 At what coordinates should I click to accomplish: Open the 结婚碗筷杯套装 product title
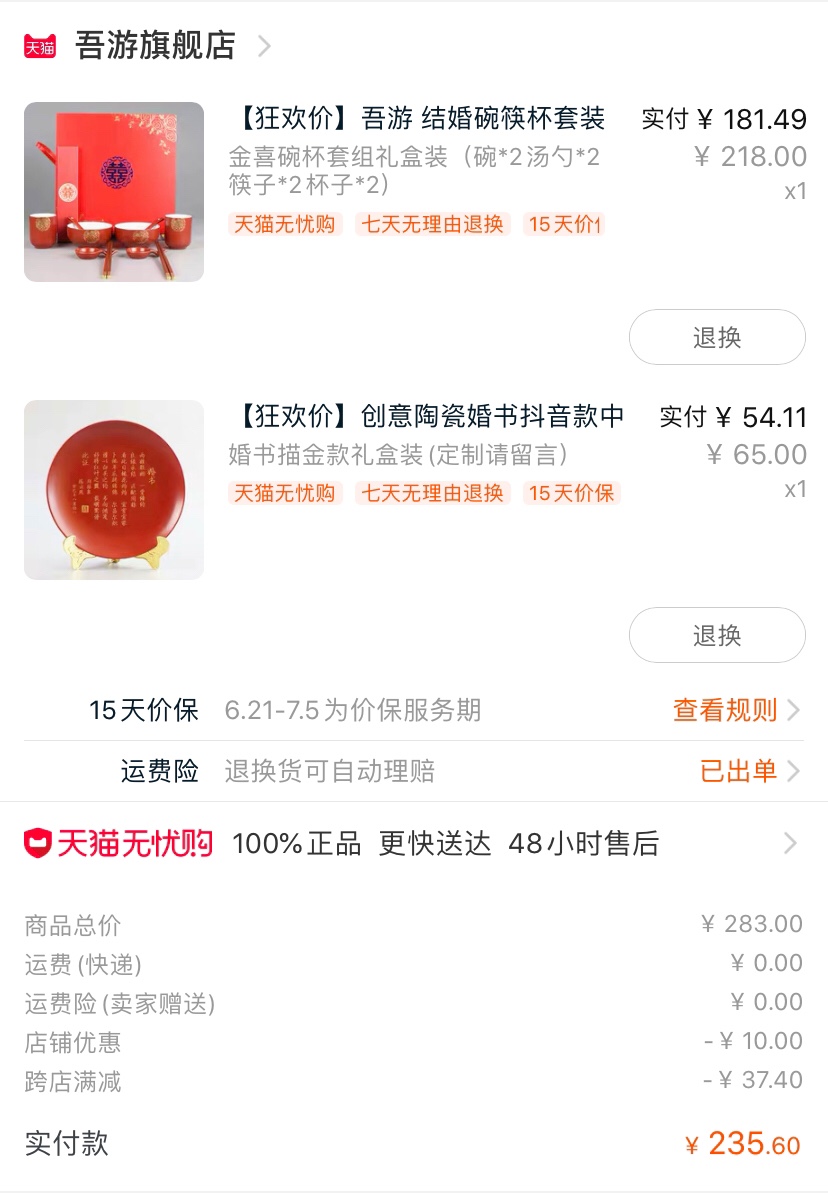click(420, 119)
